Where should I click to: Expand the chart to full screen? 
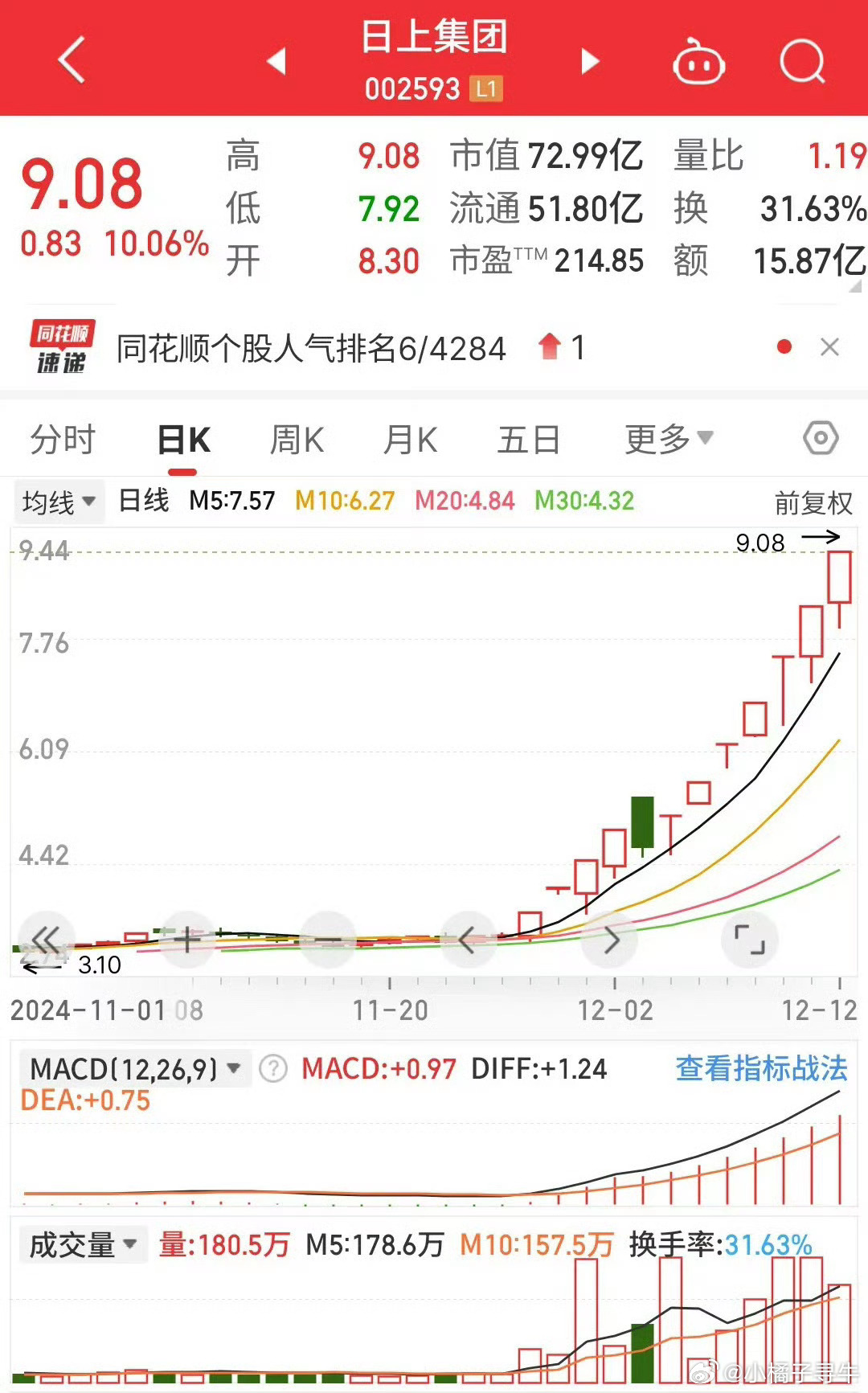click(x=749, y=939)
